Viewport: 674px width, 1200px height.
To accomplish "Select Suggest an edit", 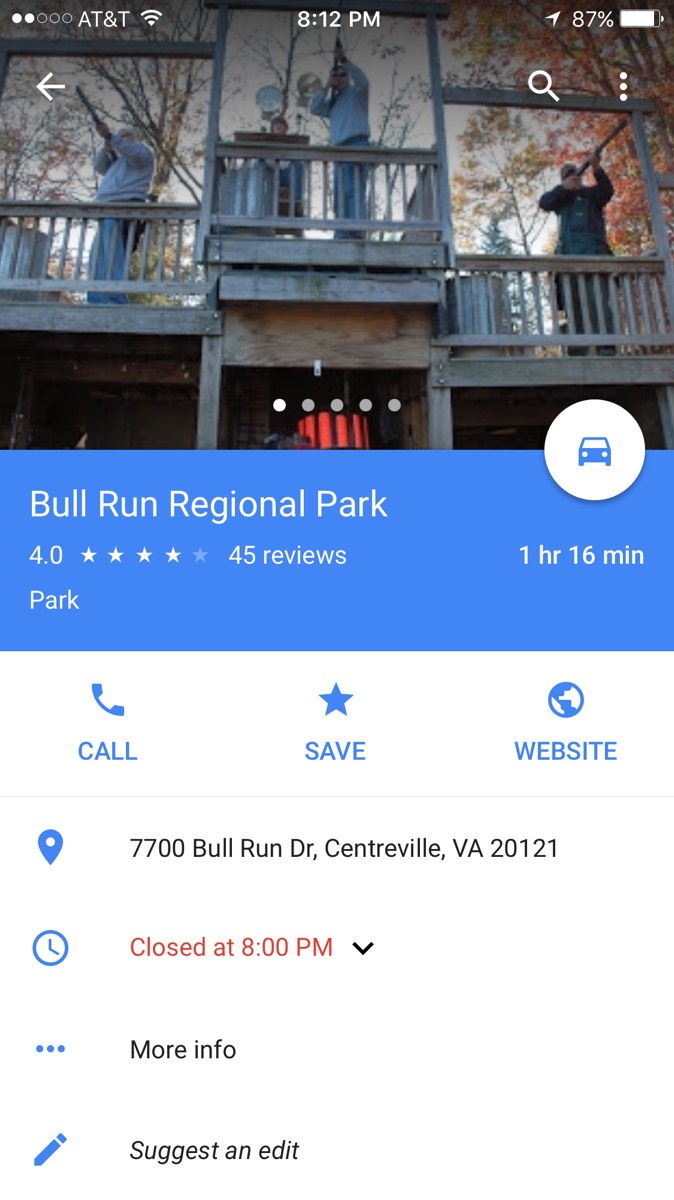I will click(214, 1150).
